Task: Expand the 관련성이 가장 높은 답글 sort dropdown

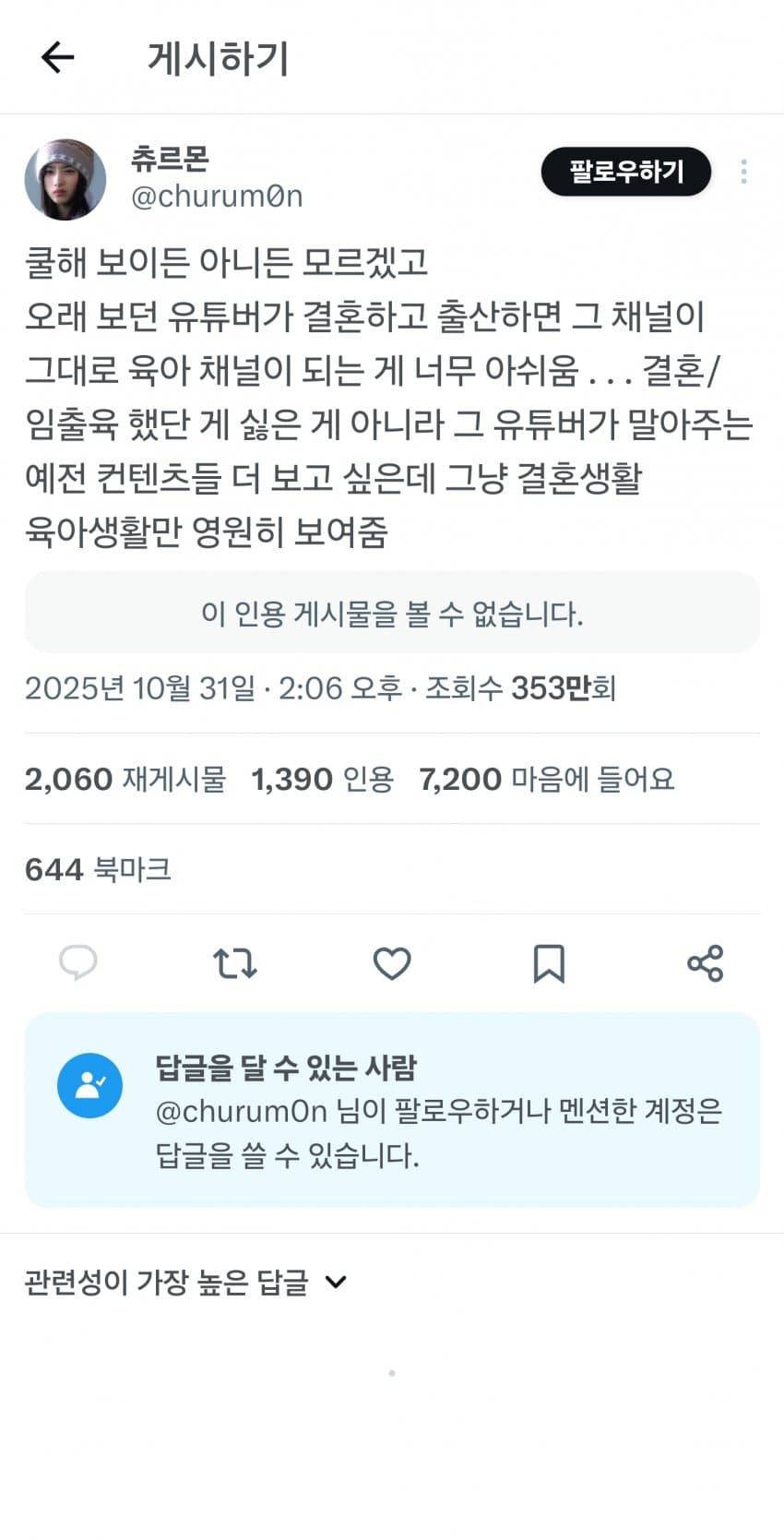Action: tap(184, 1282)
